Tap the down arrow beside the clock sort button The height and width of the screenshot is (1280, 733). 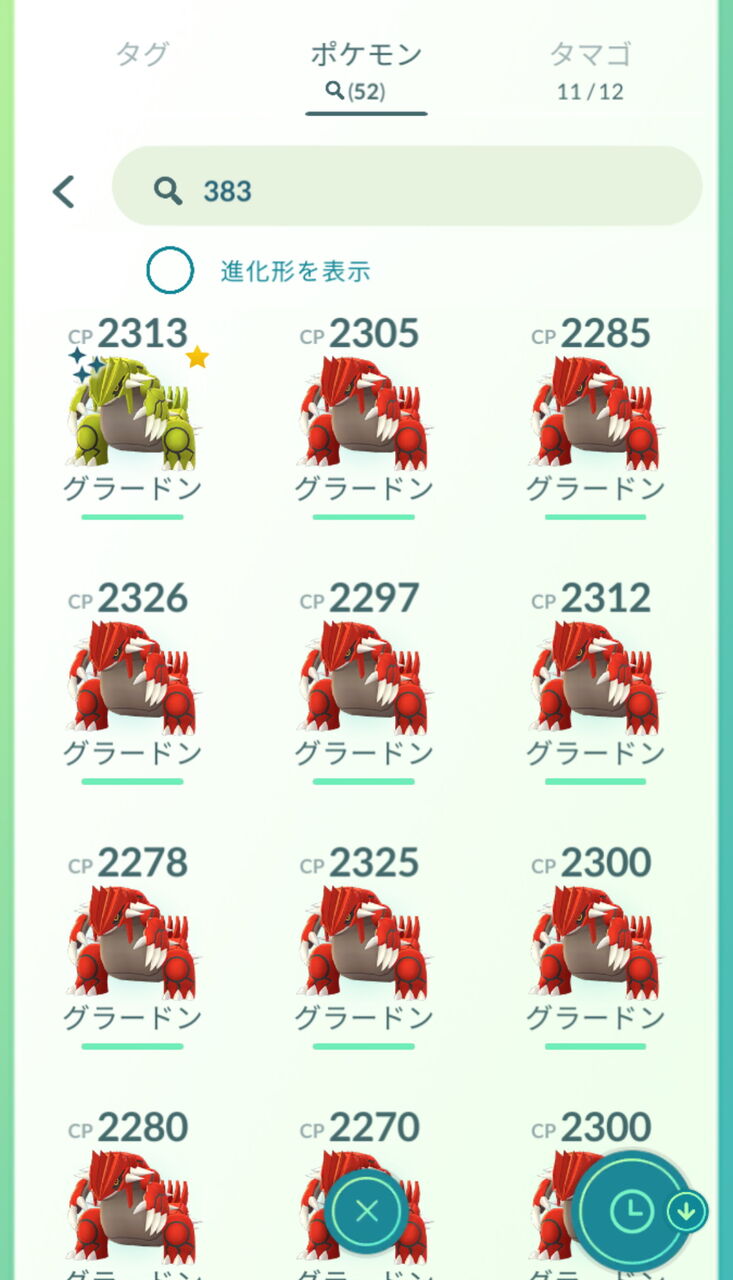[688, 1210]
